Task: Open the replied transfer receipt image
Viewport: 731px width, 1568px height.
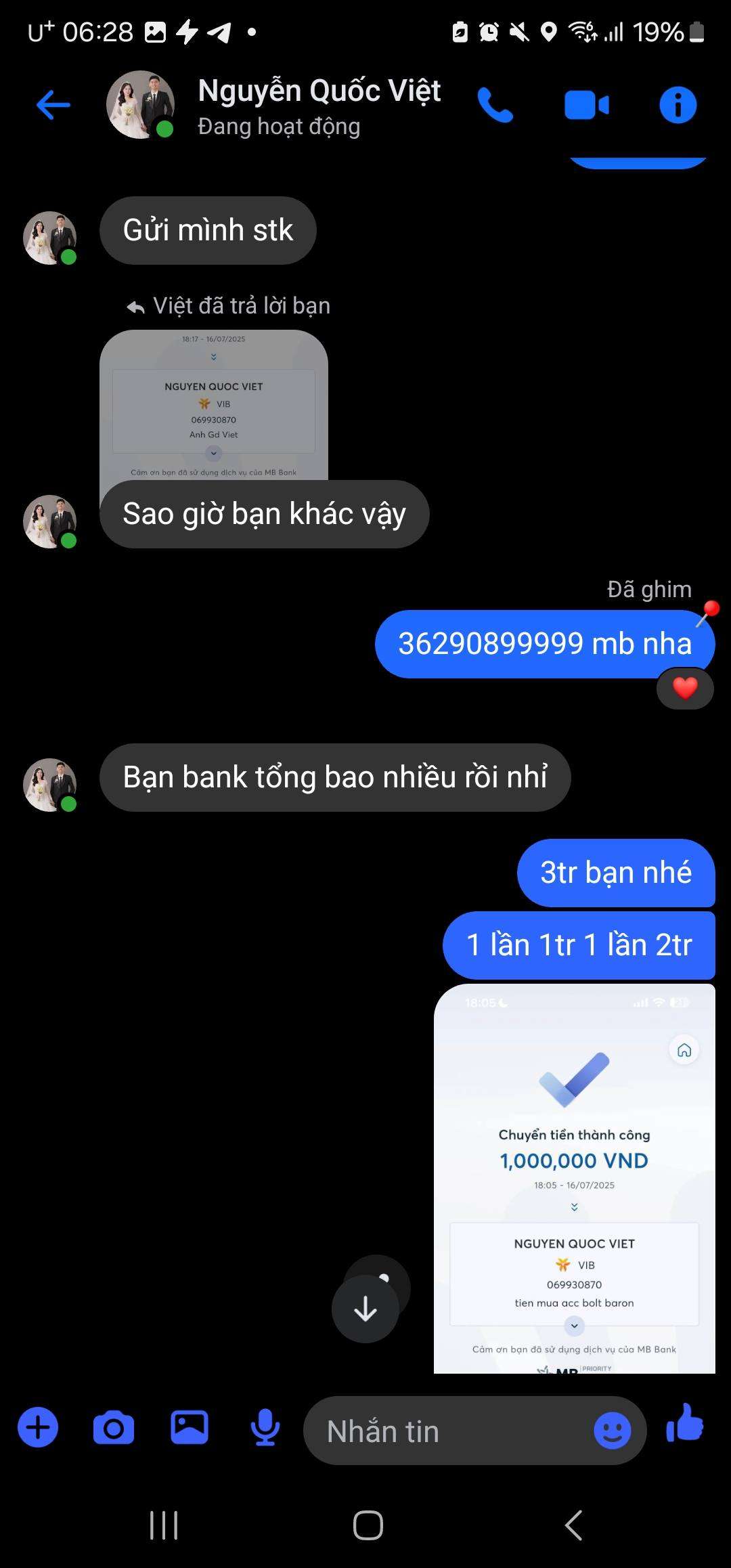Action: coord(214,405)
